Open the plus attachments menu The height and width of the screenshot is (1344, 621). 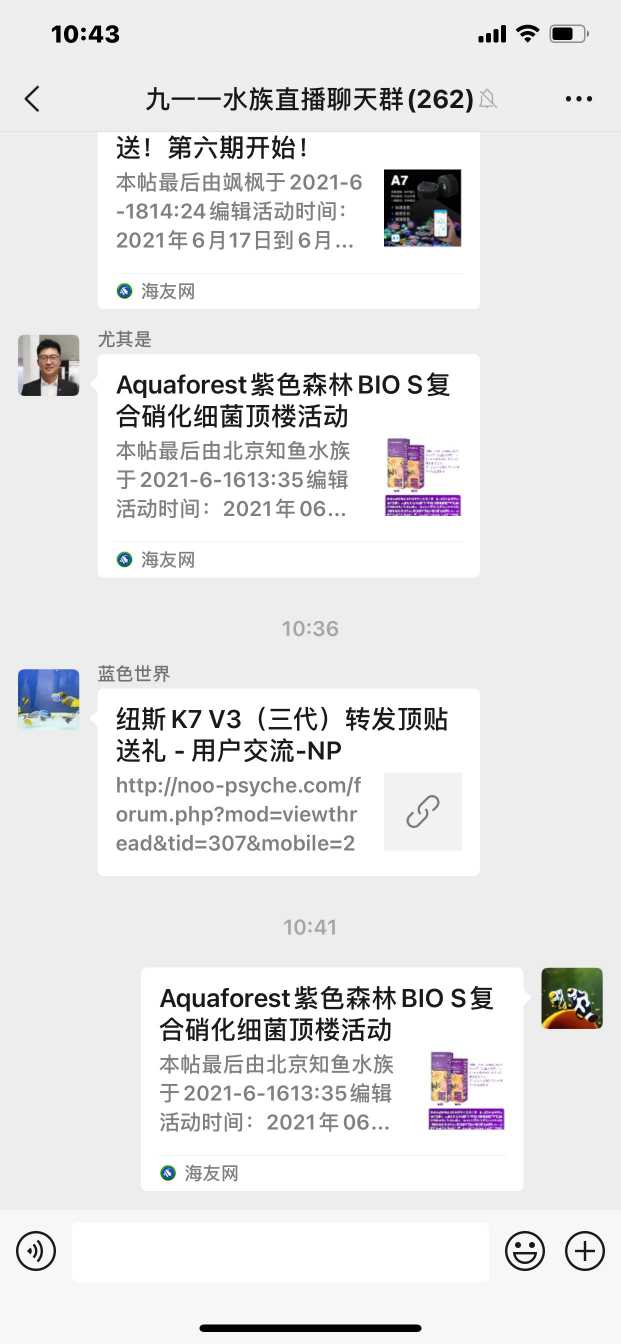[585, 1251]
